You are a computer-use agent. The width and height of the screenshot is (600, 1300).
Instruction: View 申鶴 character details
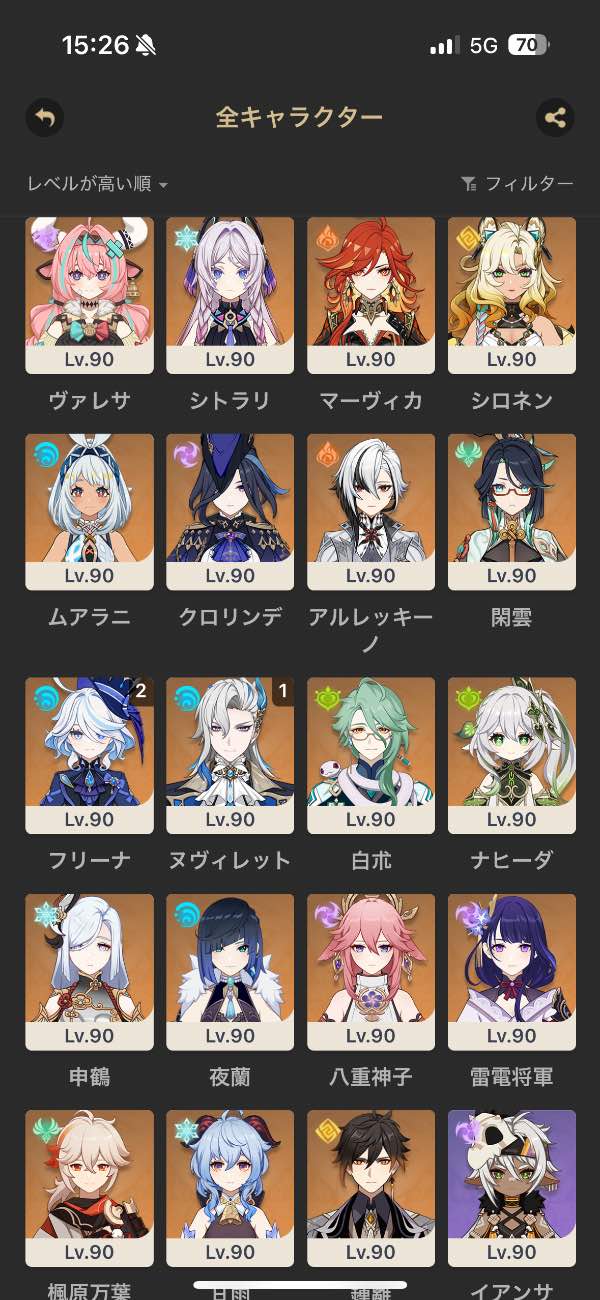coord(89,971)
